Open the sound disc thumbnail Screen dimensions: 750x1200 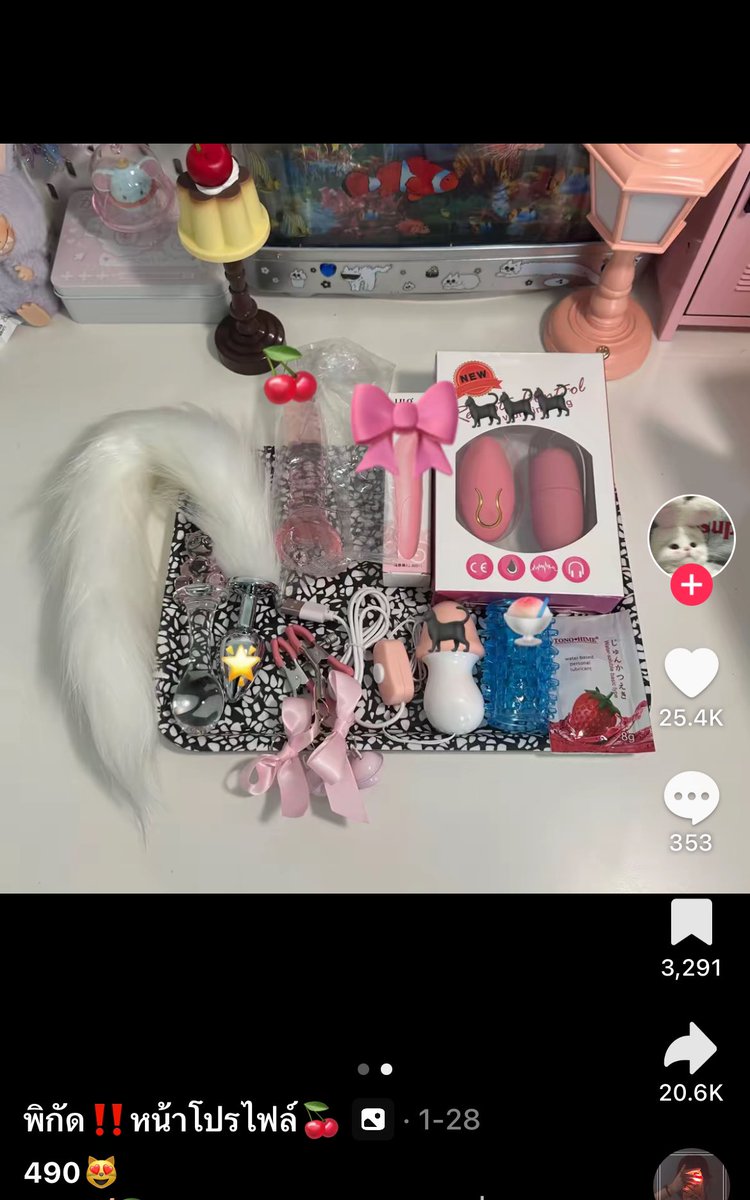tap(691, 1178)
